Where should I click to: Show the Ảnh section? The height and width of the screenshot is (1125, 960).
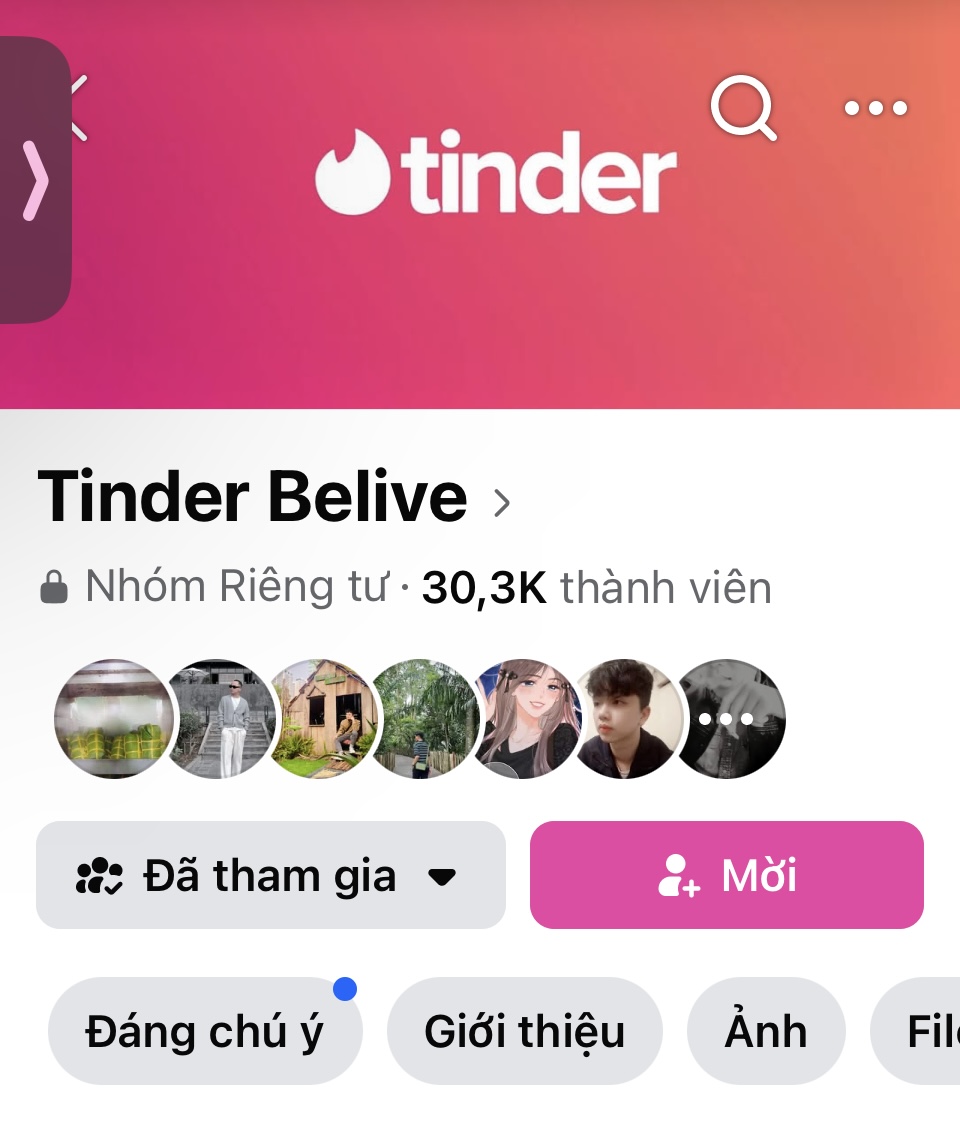coord(765,1031)
